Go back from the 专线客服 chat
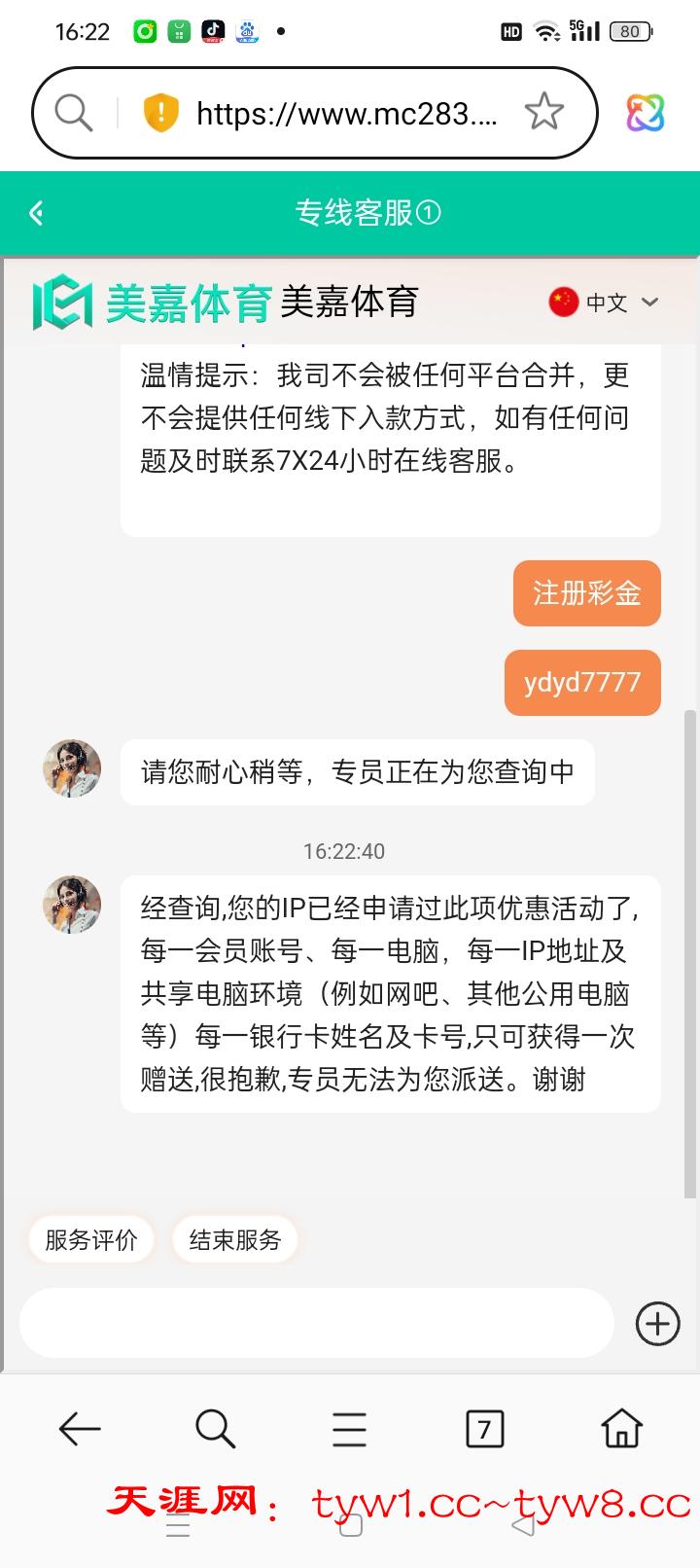Screen dimensions: 700x1568 click(37, 213)
